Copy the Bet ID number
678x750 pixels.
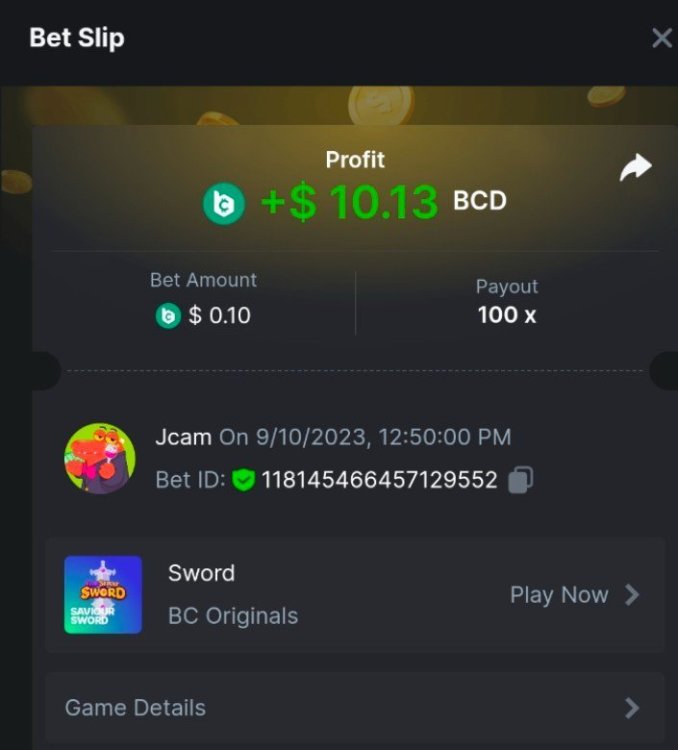(x=520, y=480)
